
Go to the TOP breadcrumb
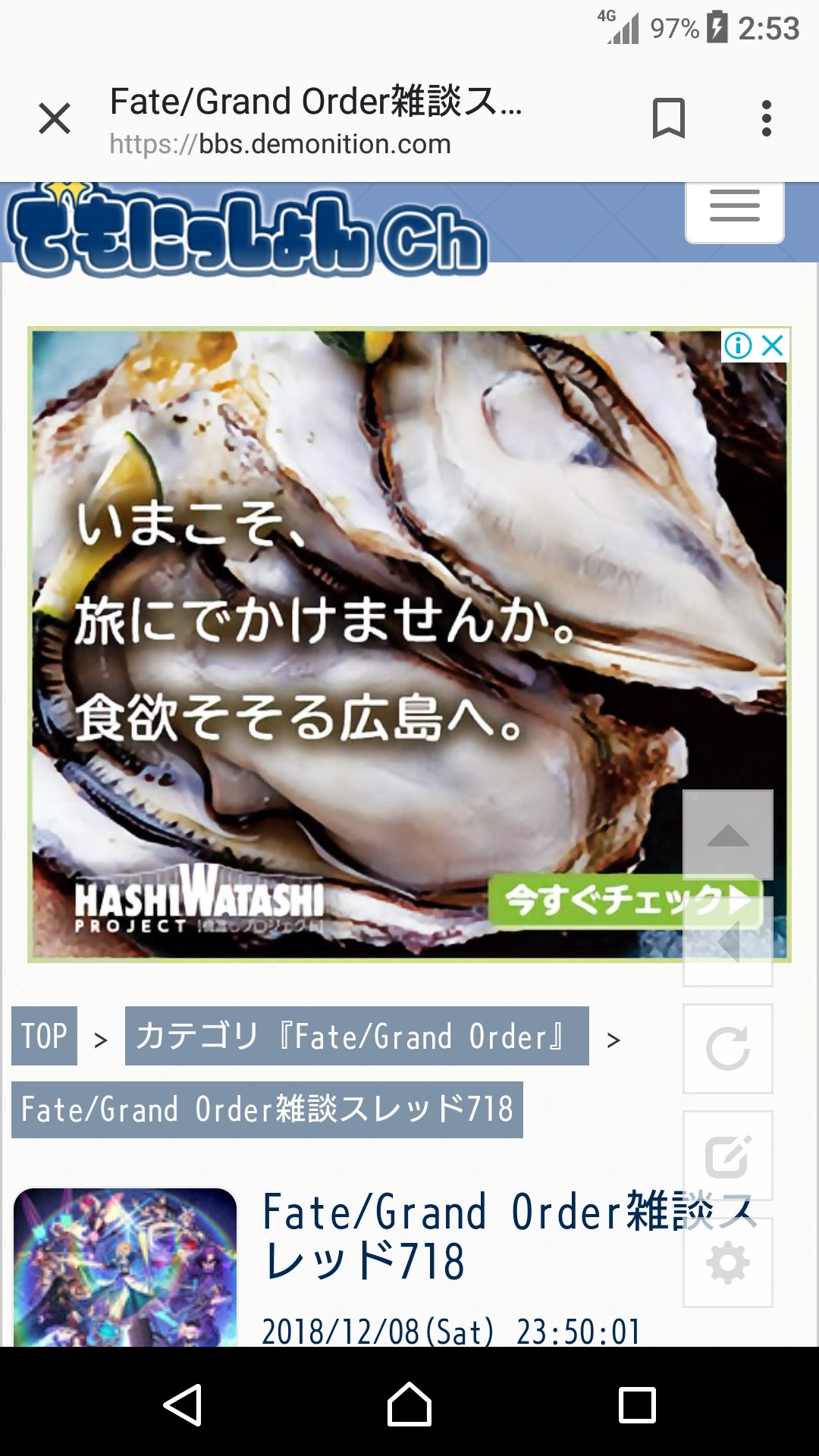[x=44, y=1036]
